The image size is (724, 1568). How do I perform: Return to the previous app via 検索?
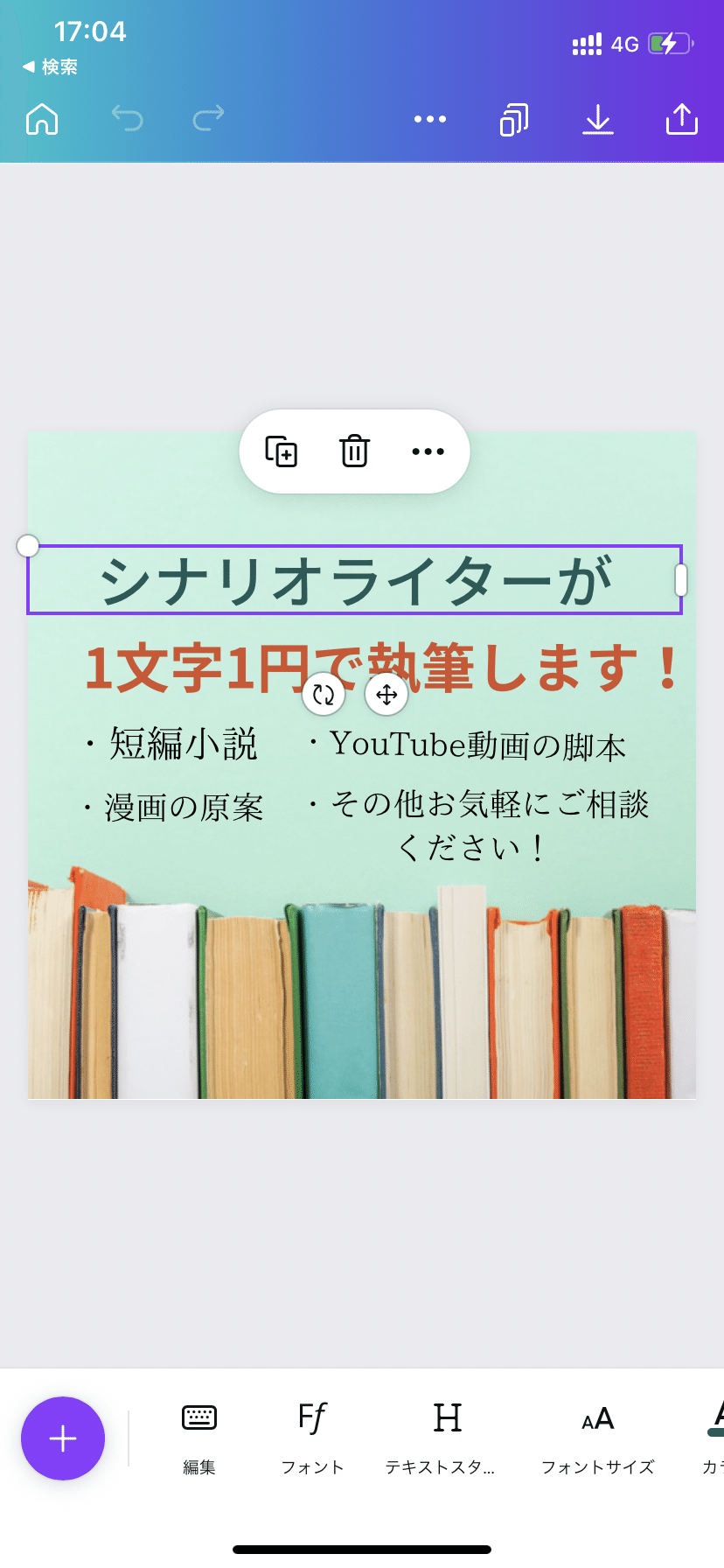50,66
